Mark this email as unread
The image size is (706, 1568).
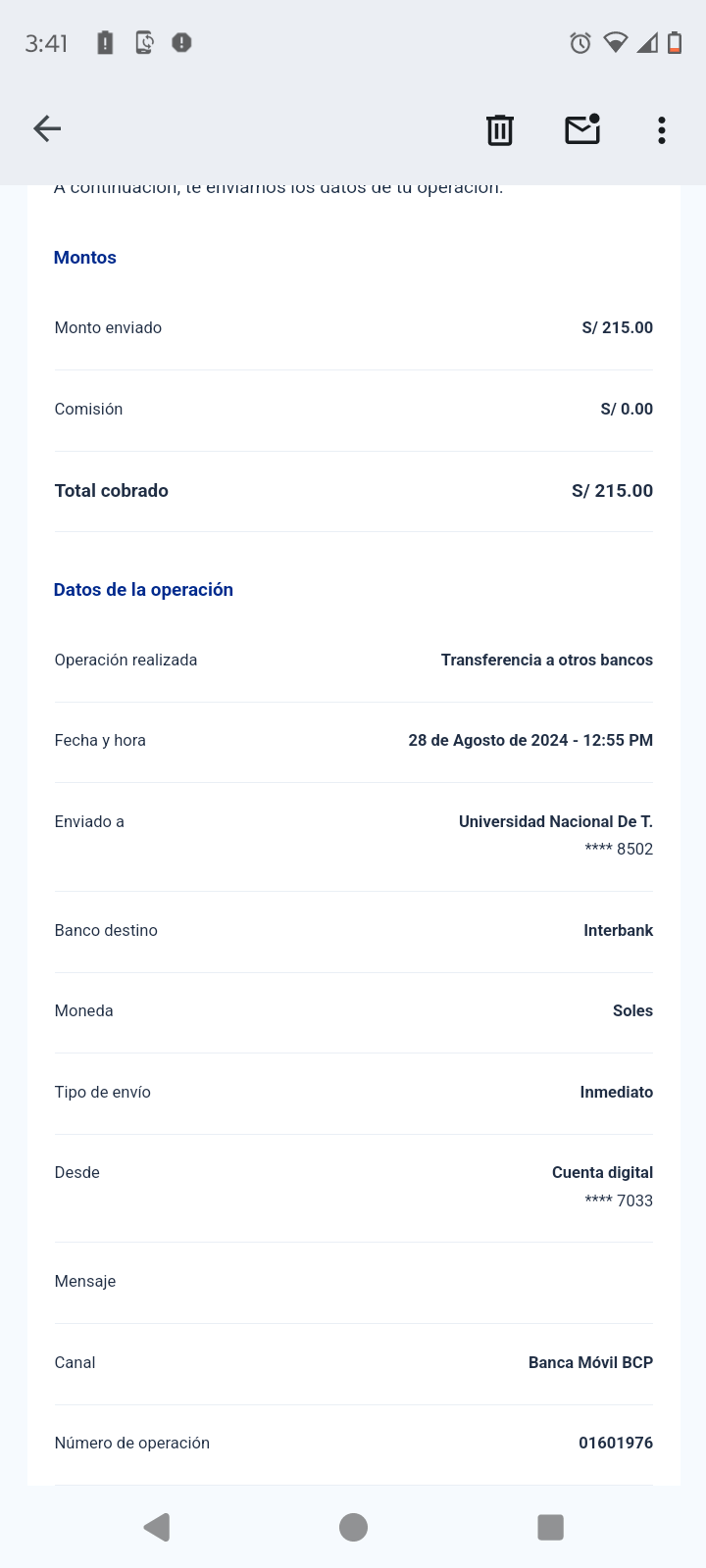[582, 129]
